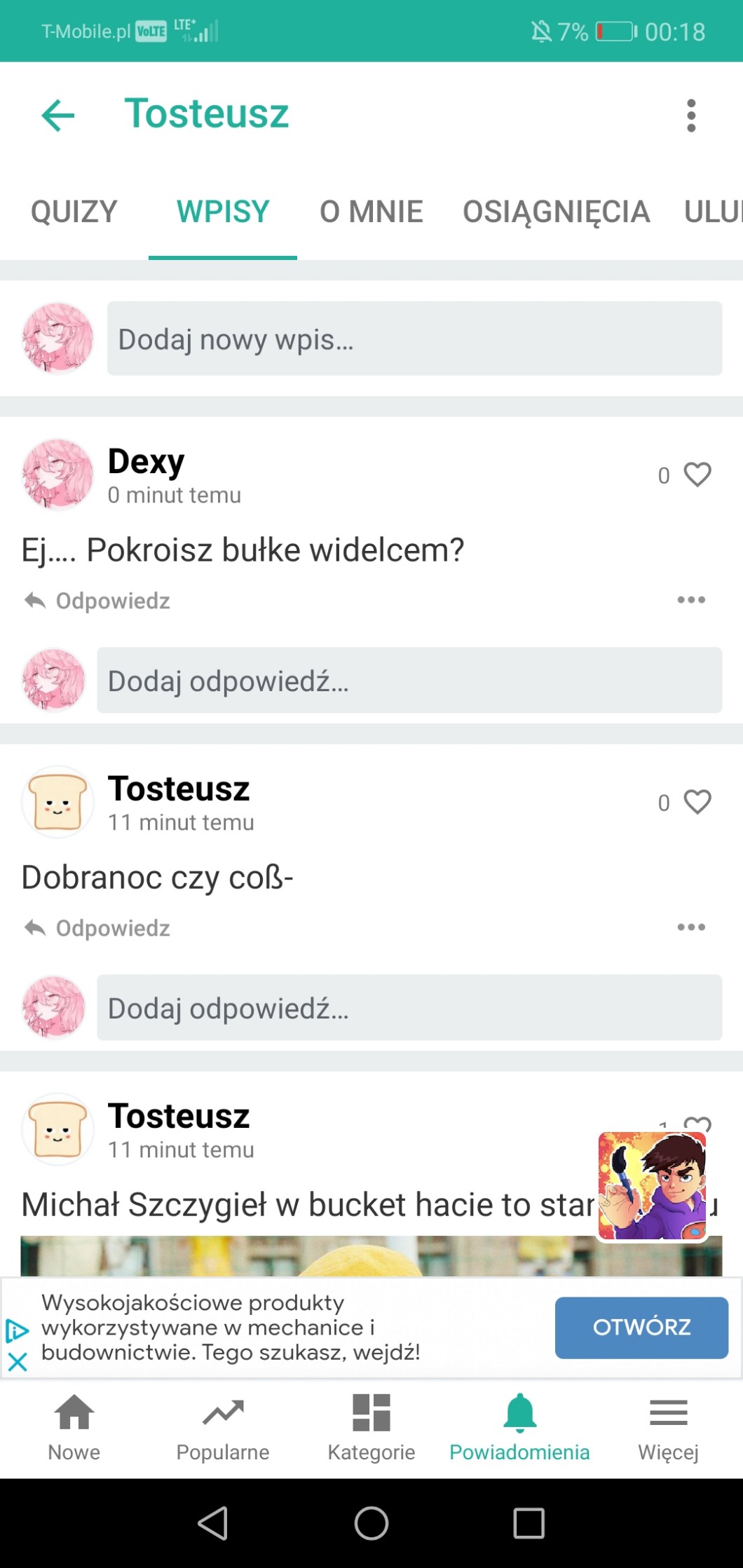Open more options on Dexy's post
This screenshot has height=1568, width=743.
[690, 600]
